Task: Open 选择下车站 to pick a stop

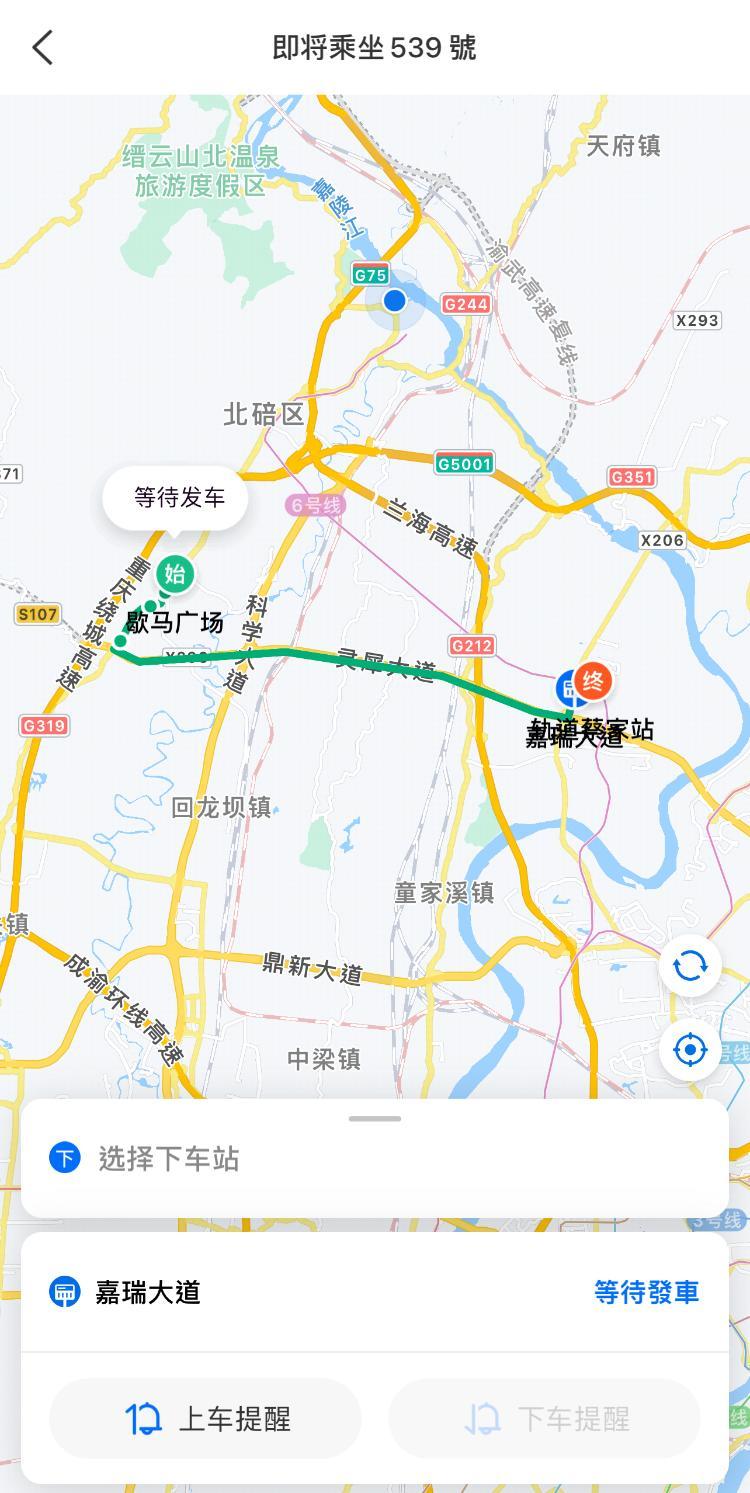Action: pyautogui.click(x=374, y=1159)
